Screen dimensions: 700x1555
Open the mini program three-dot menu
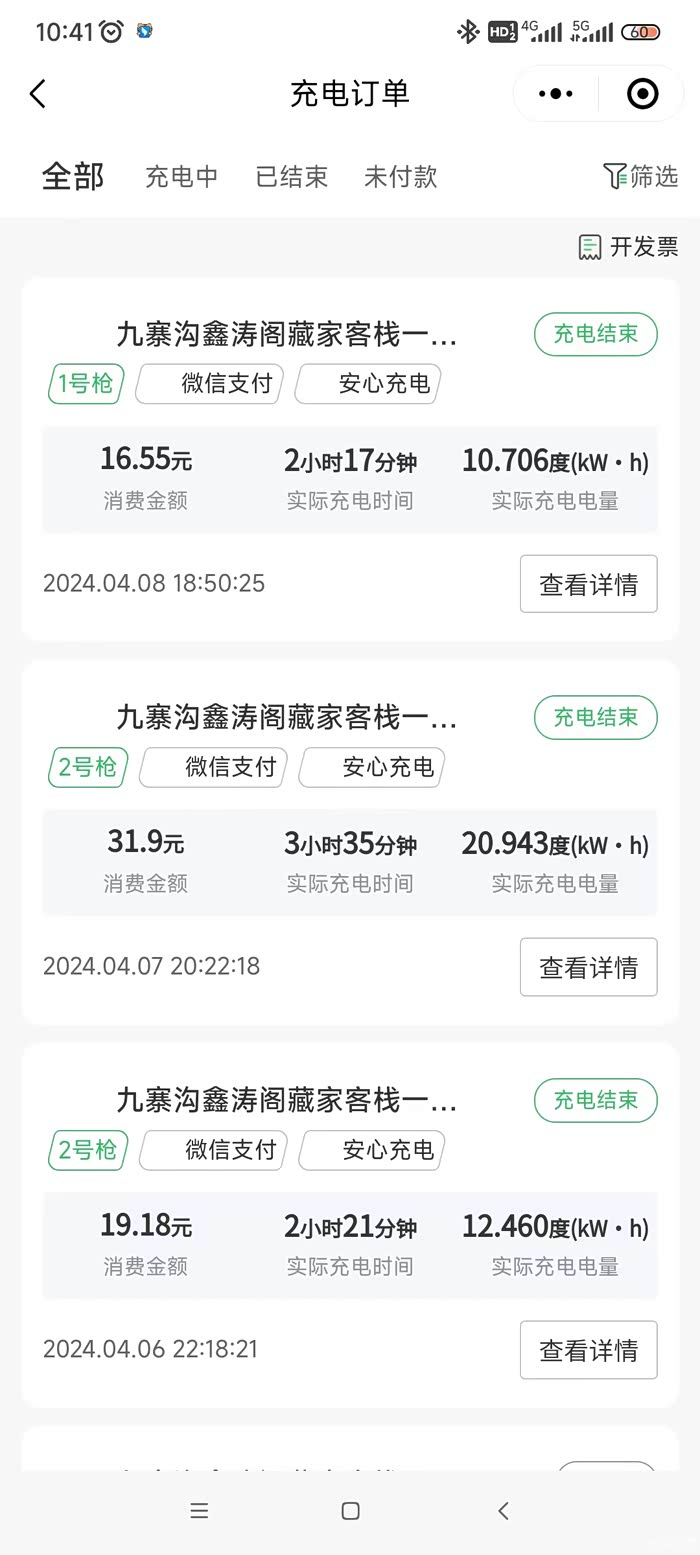556,94
